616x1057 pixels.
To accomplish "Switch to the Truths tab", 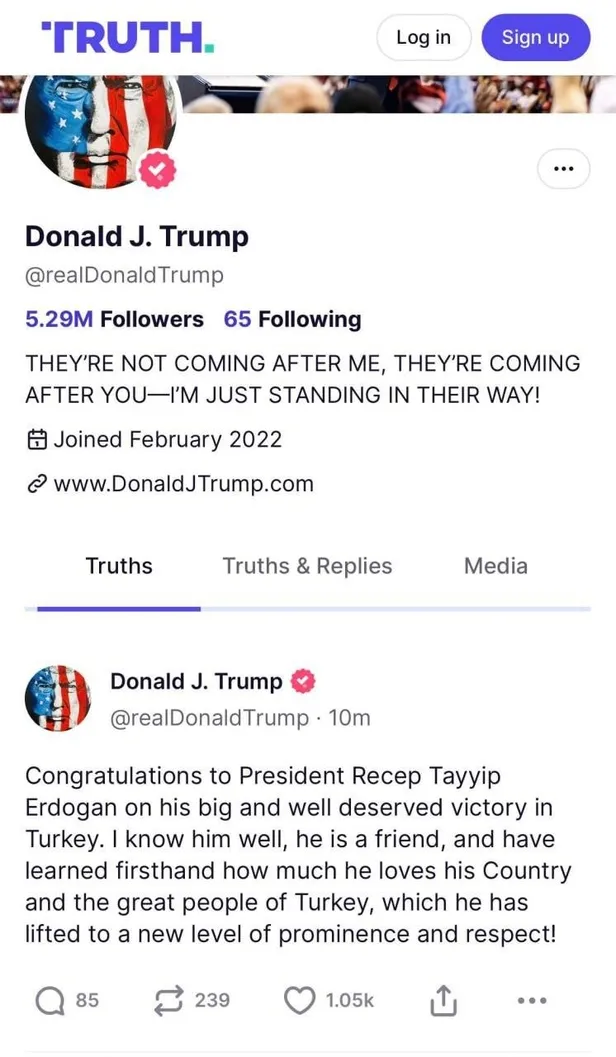I will (x=119, y=566).
